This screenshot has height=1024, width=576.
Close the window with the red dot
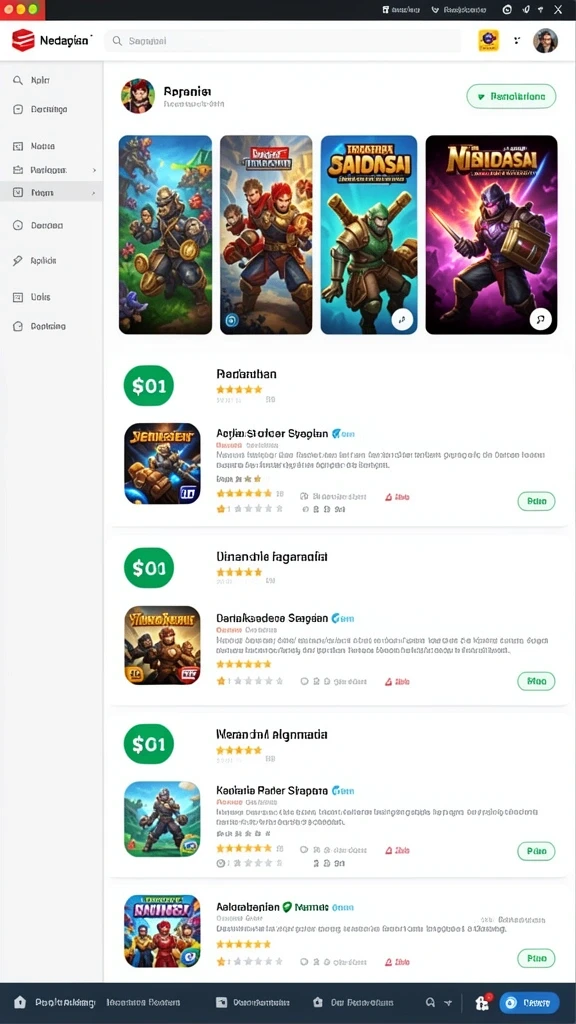(x=8, y=9)
